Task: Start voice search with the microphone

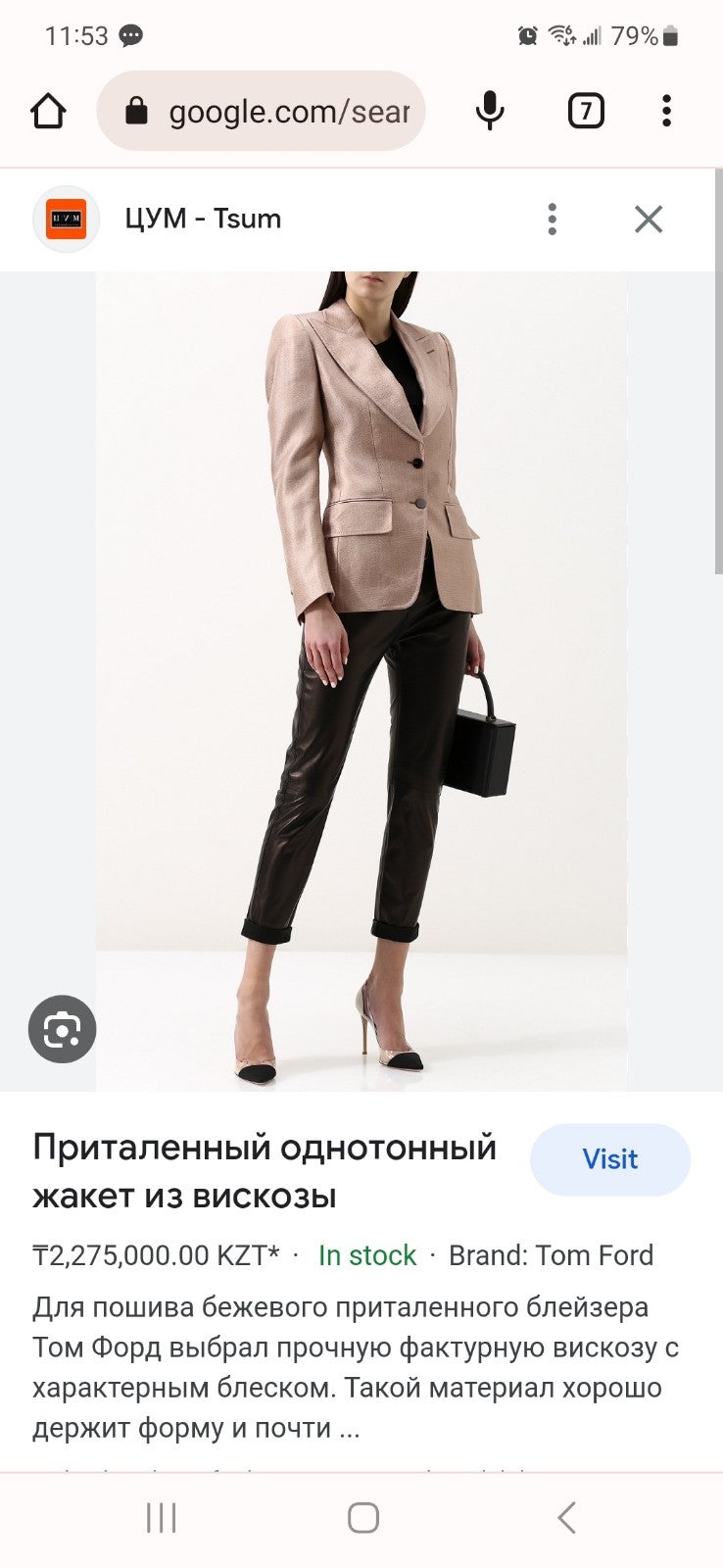Action: (490, 111)
